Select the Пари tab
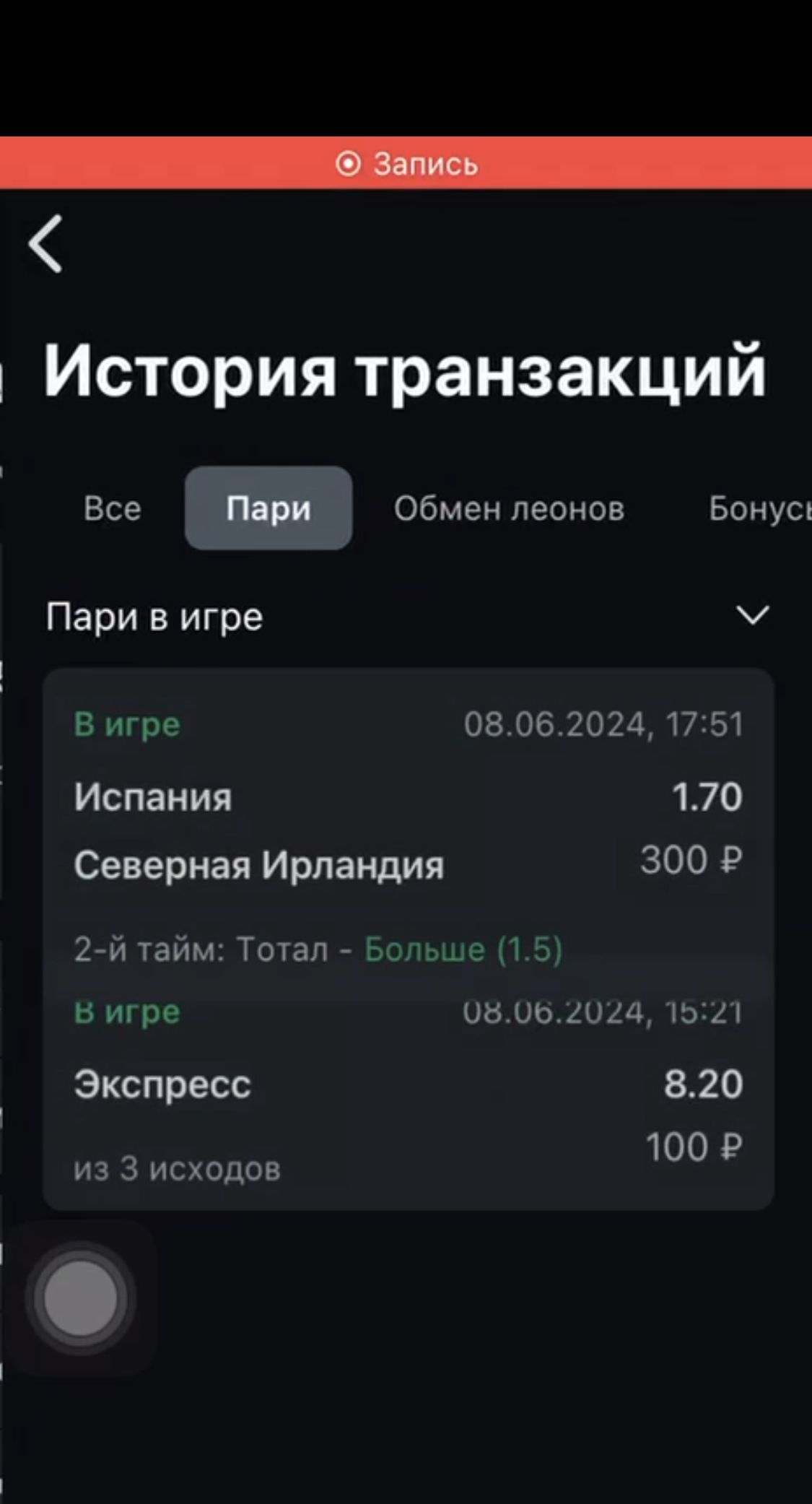This screenshot has height=1504, width=812. point(269,508)
